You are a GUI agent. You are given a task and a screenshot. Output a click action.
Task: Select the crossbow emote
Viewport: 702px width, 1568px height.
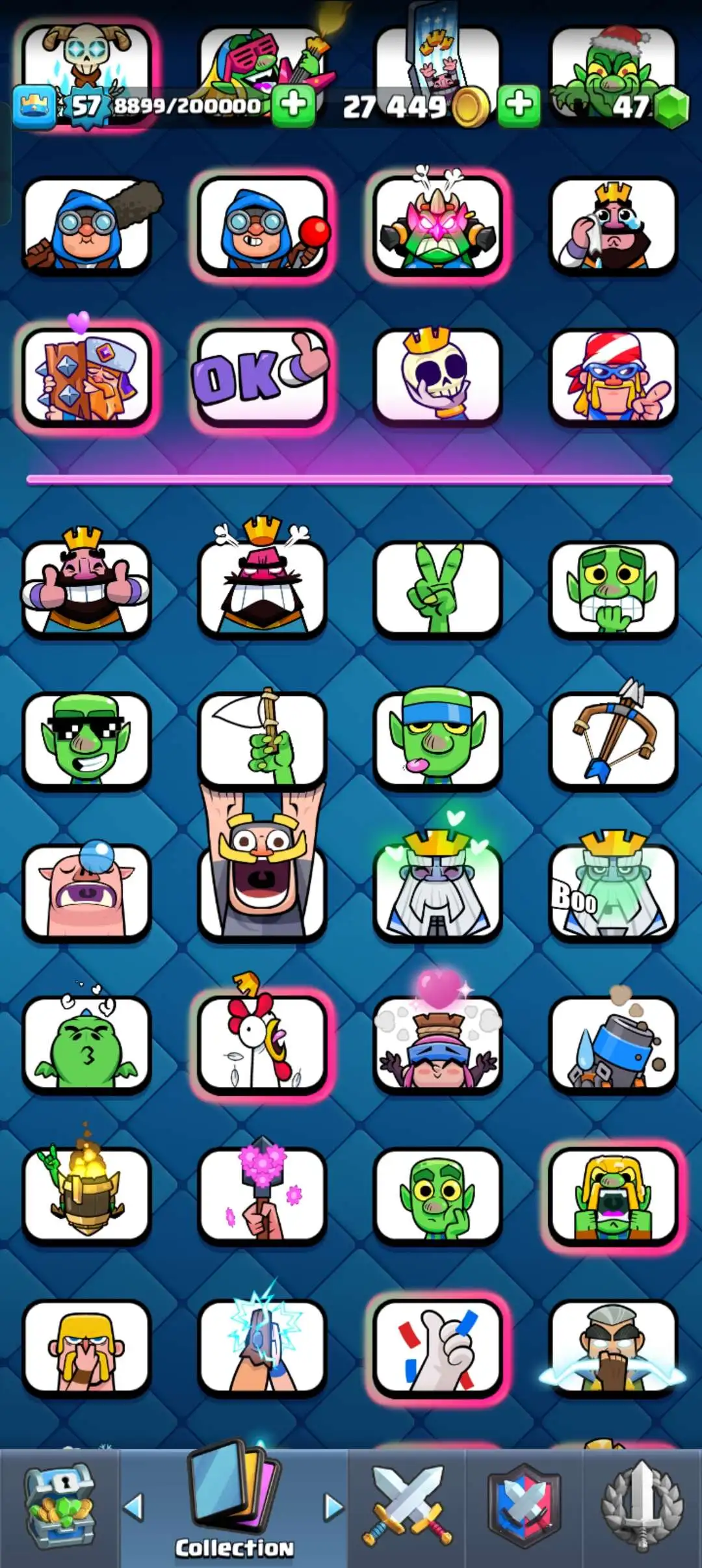tap(614, 739)
